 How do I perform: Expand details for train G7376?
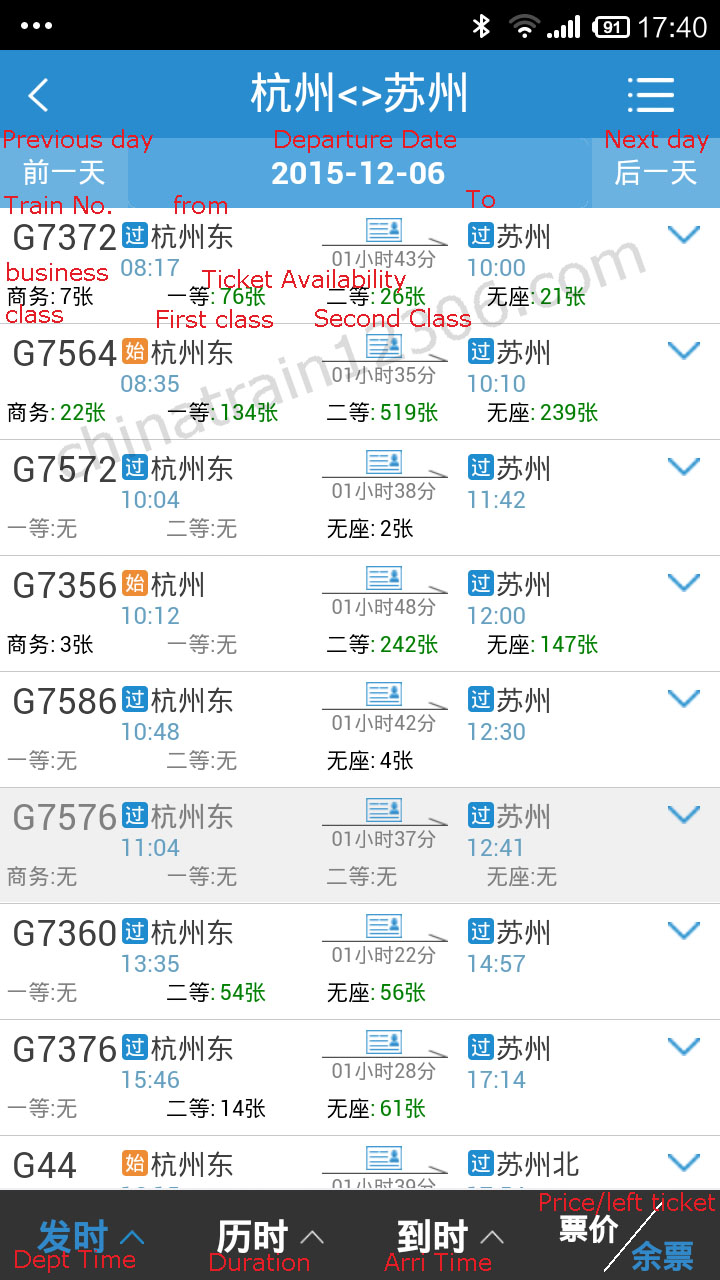point(684,1047)
